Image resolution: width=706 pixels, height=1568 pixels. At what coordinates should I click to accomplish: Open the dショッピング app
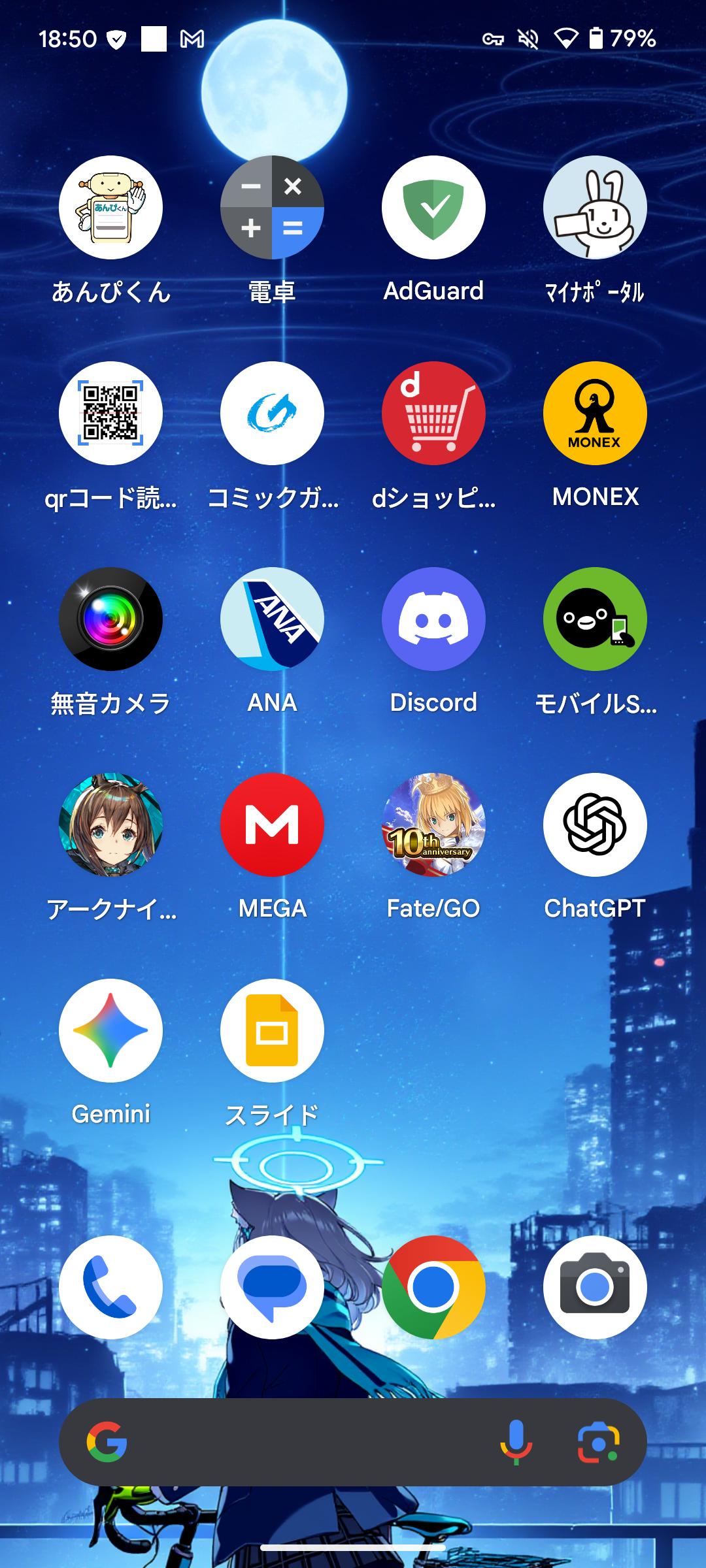click(x=433, y=414)
